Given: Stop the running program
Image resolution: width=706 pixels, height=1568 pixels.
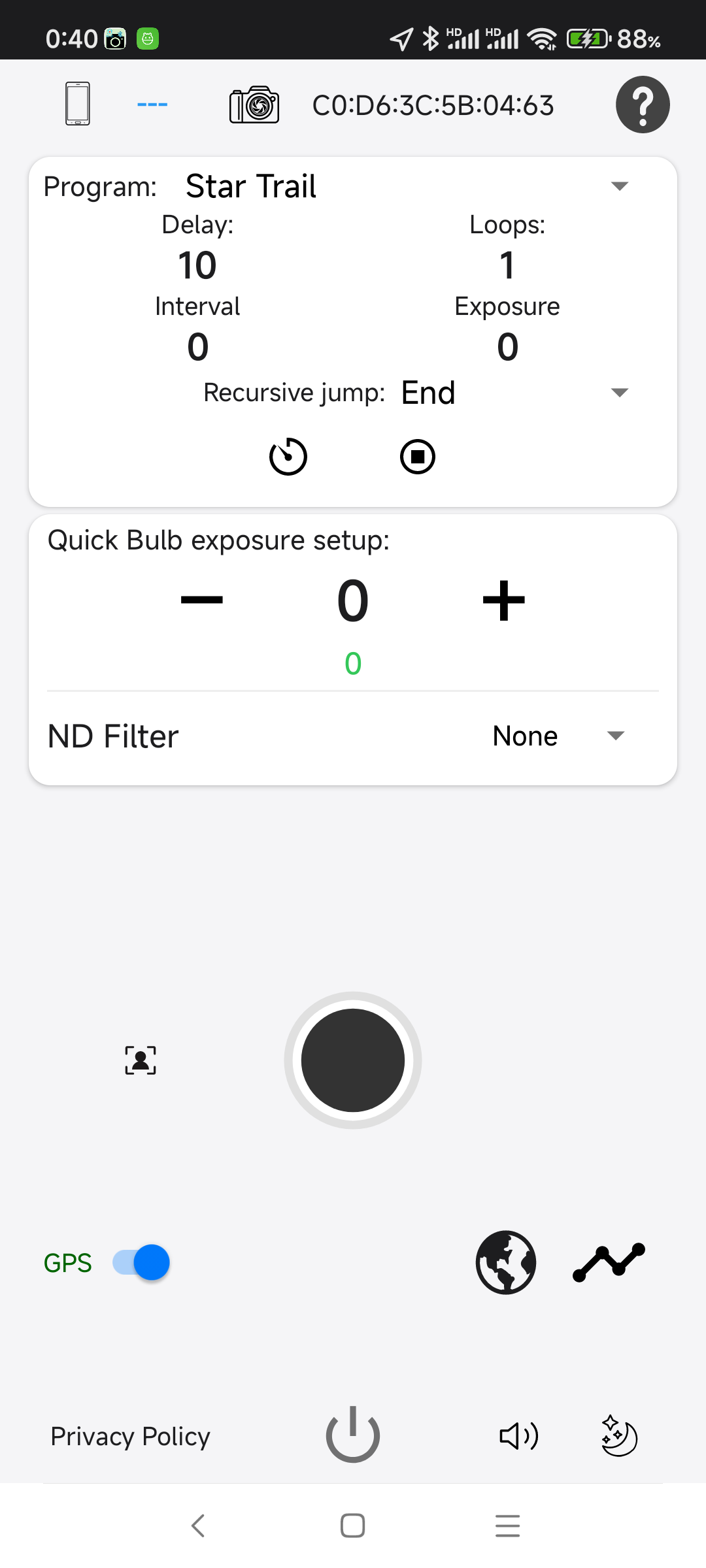Looking at the screenshot, I should point(418,457).
